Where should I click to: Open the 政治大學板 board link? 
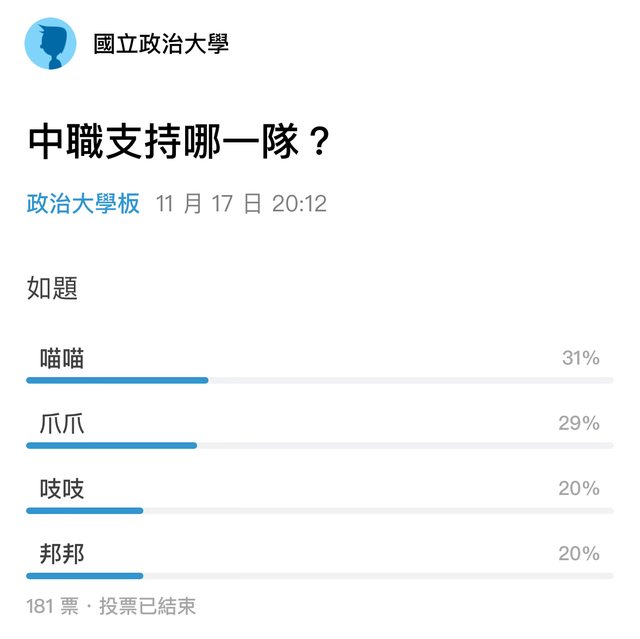83,204
